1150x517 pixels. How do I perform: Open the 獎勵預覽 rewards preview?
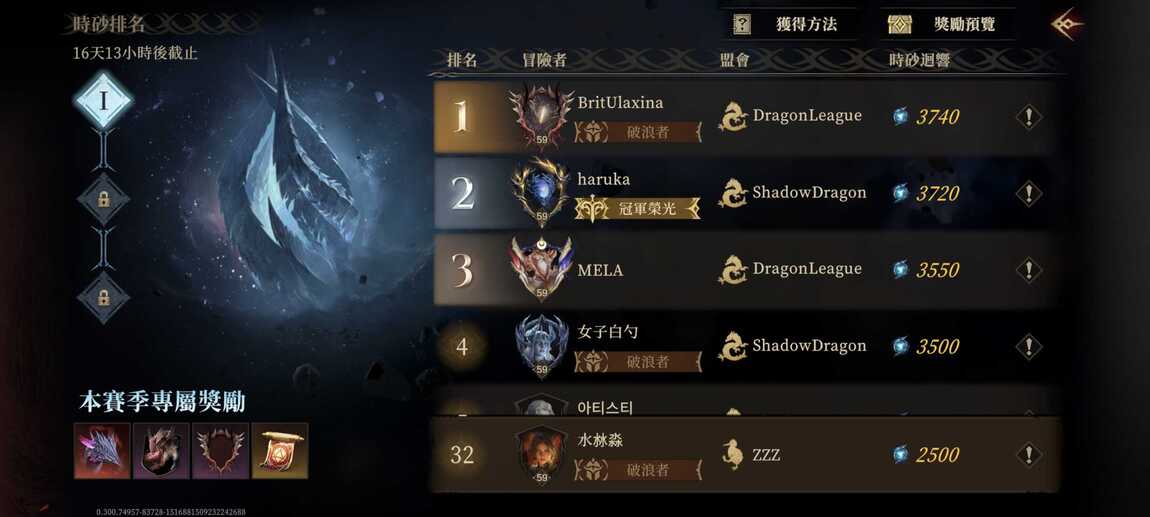click(x=946, y=24)
